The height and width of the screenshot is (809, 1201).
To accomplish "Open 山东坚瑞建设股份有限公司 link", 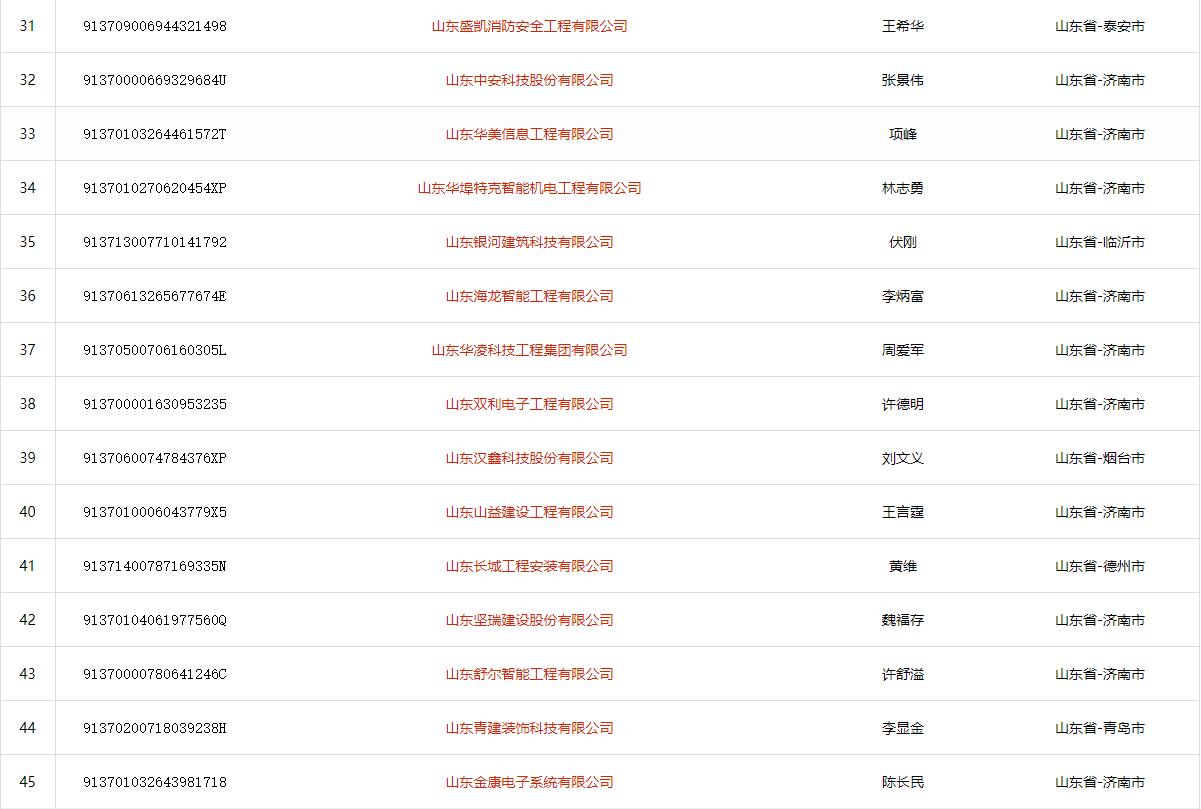I will [529, 620].
